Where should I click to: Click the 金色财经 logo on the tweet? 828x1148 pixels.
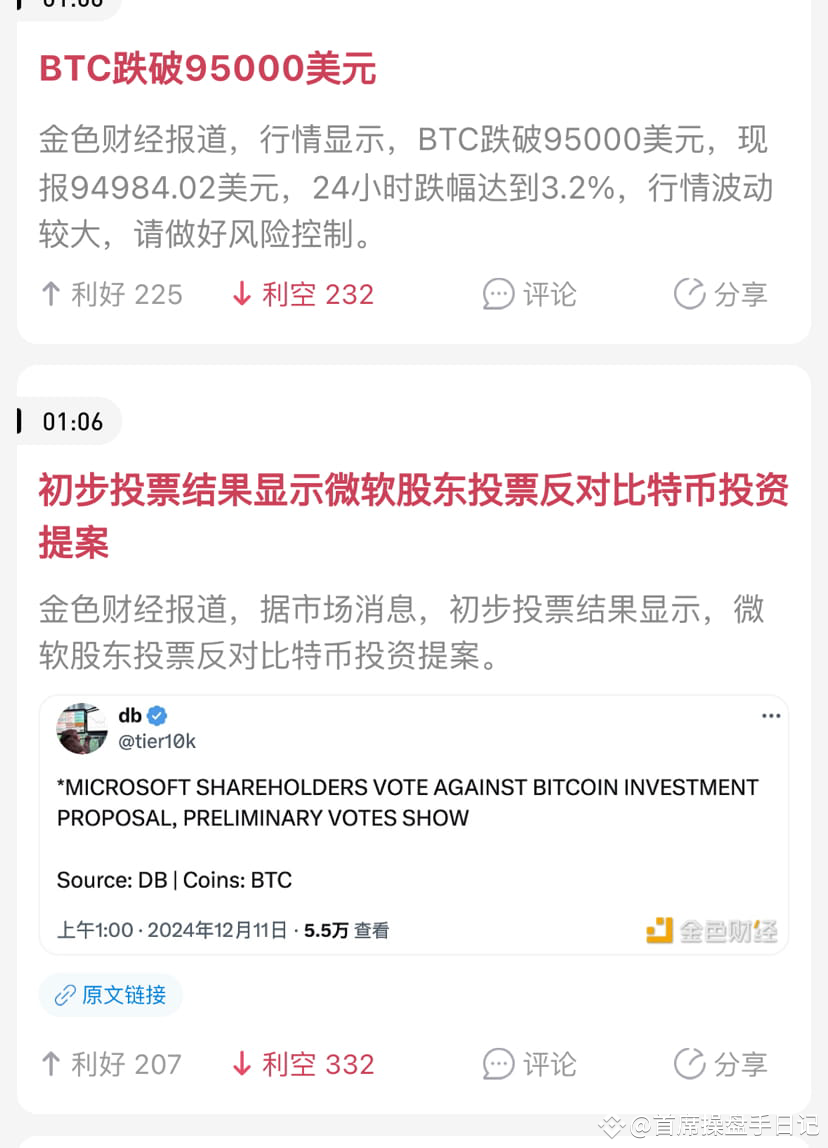point(710,930)
